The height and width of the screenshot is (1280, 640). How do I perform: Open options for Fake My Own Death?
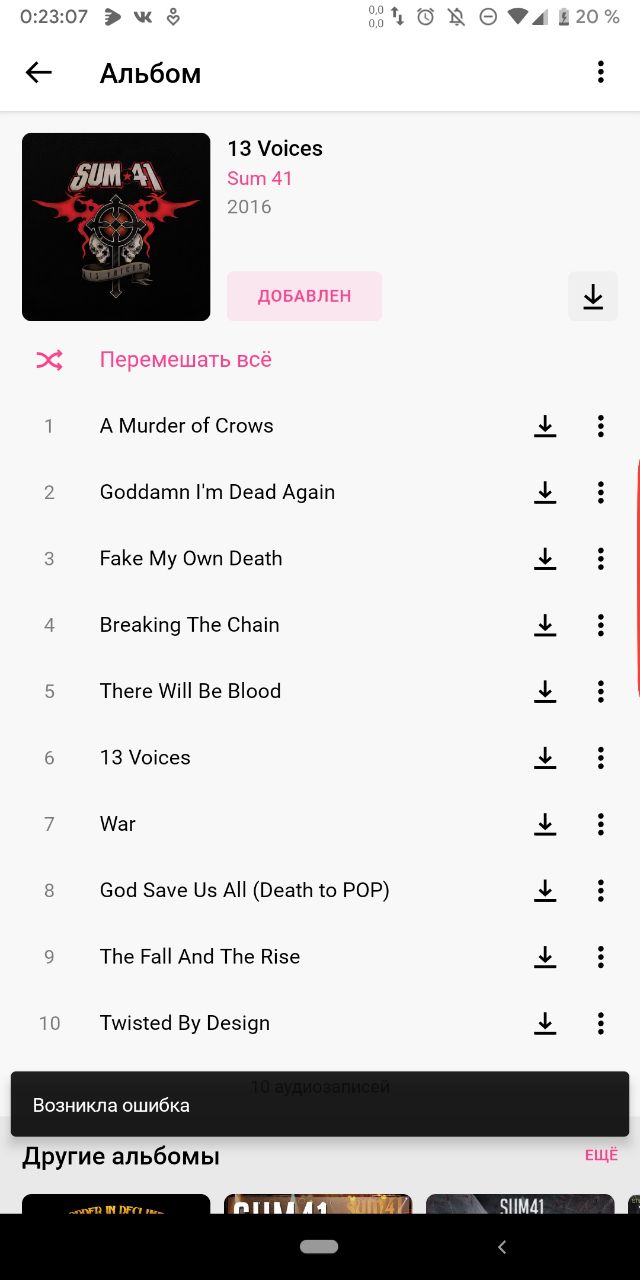pos(600,558)
